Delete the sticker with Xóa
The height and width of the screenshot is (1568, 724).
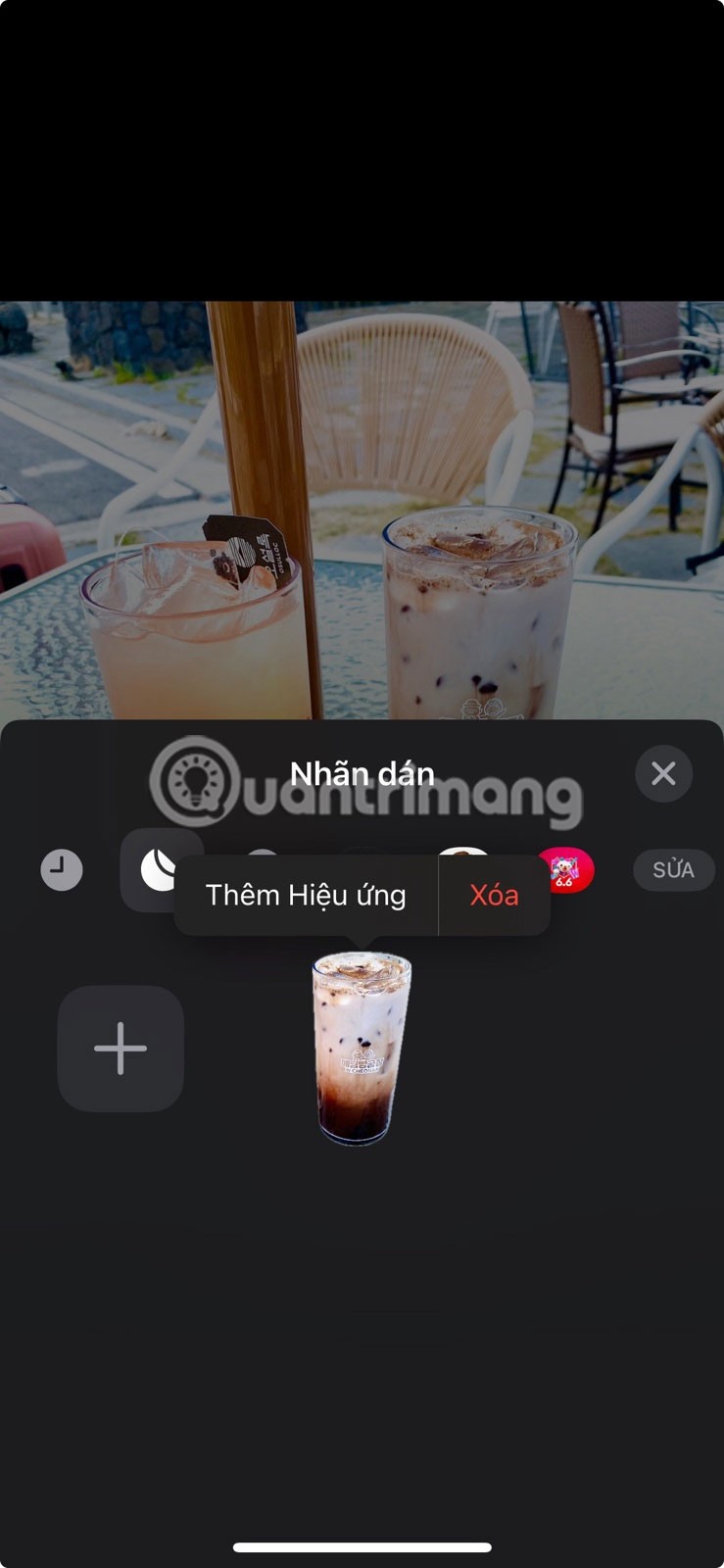point(494,895)
